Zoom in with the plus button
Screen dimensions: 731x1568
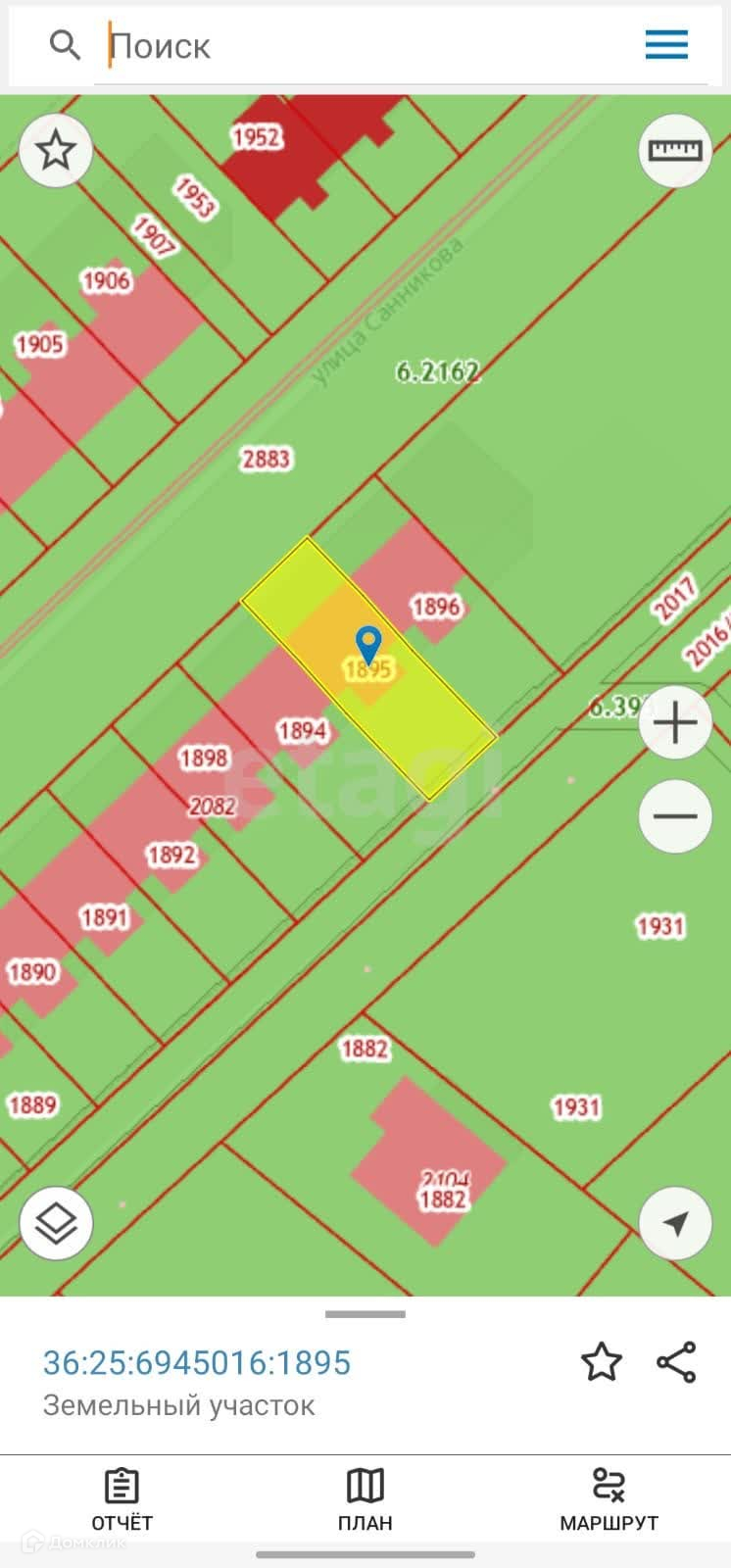pos(675,723)
